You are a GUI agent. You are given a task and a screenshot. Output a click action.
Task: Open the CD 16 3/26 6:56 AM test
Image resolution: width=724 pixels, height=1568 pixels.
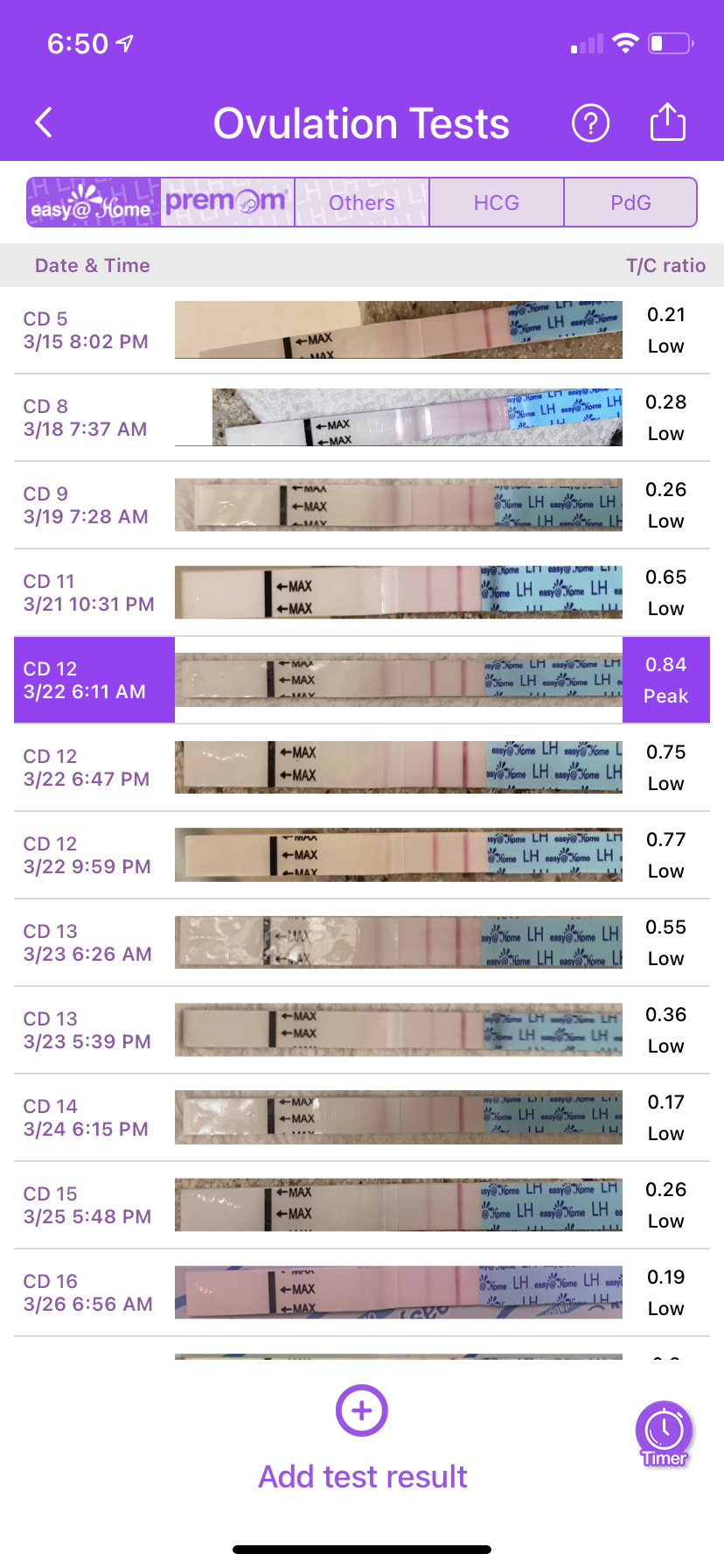pos(362,1292)
